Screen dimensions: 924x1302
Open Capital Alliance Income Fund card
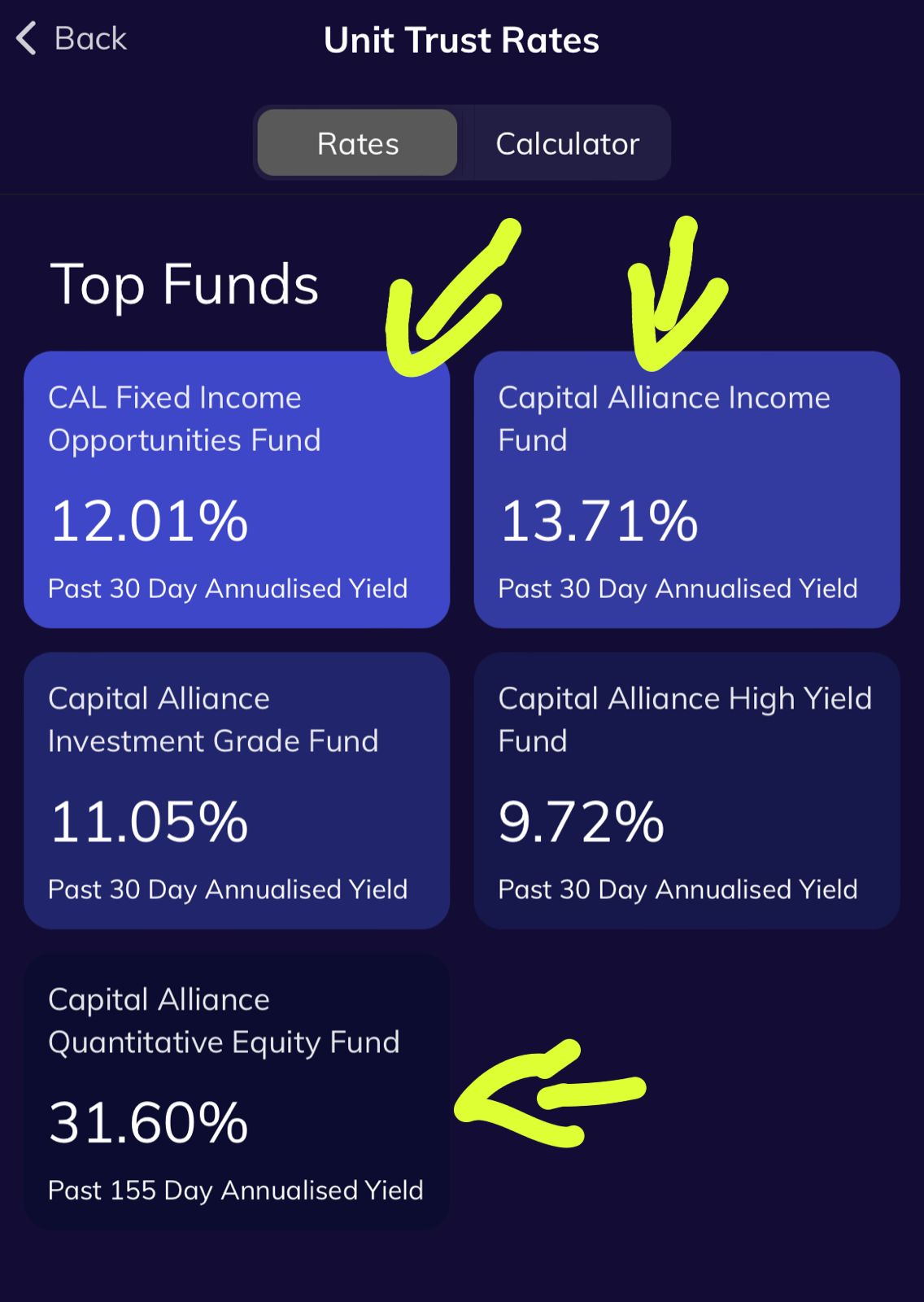click(x=686, y=490)
